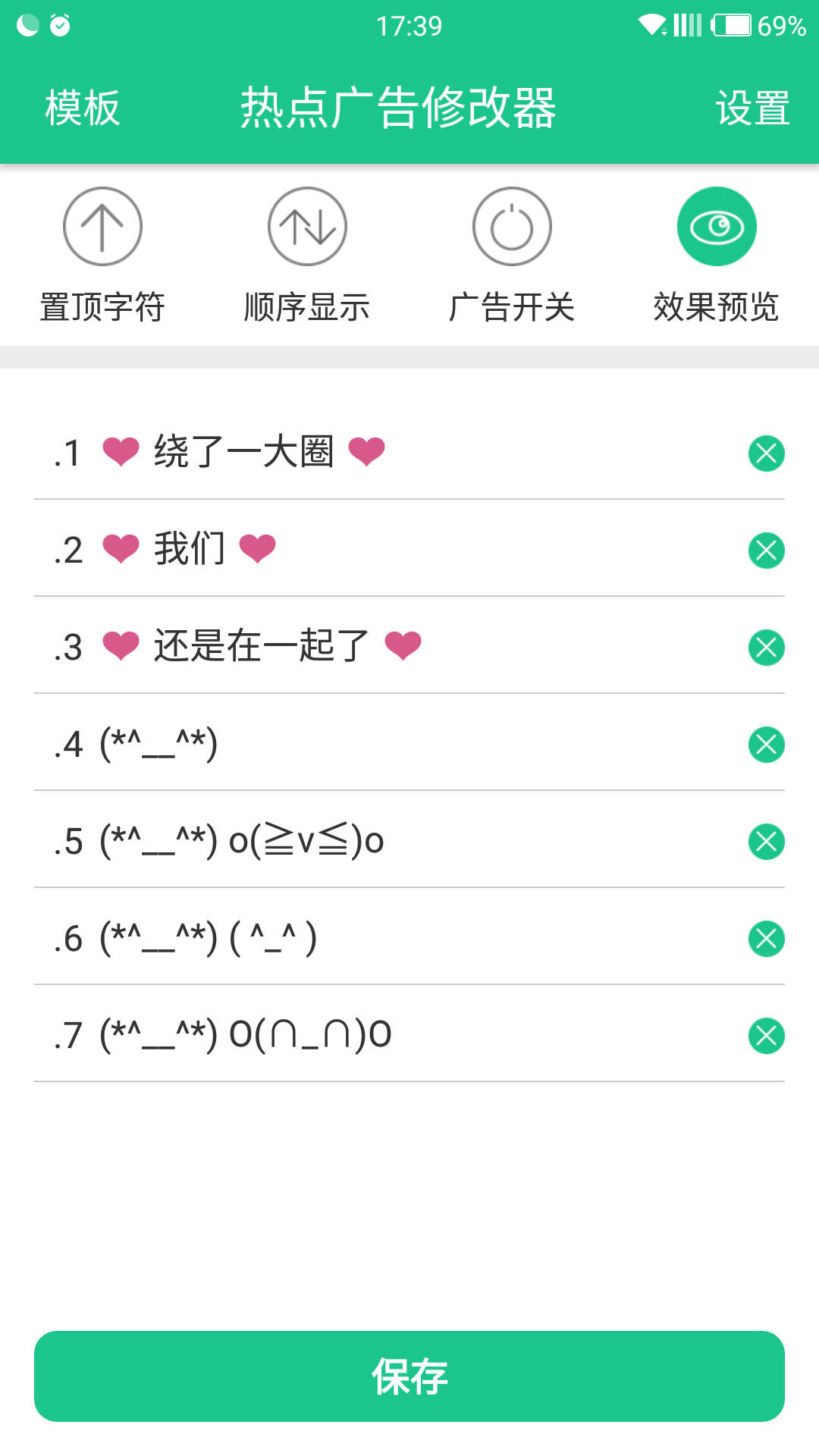This screenshot has height=1456, width=819.
Task: Remove entry 3 还是在一起了
Action: coord(766,647)
